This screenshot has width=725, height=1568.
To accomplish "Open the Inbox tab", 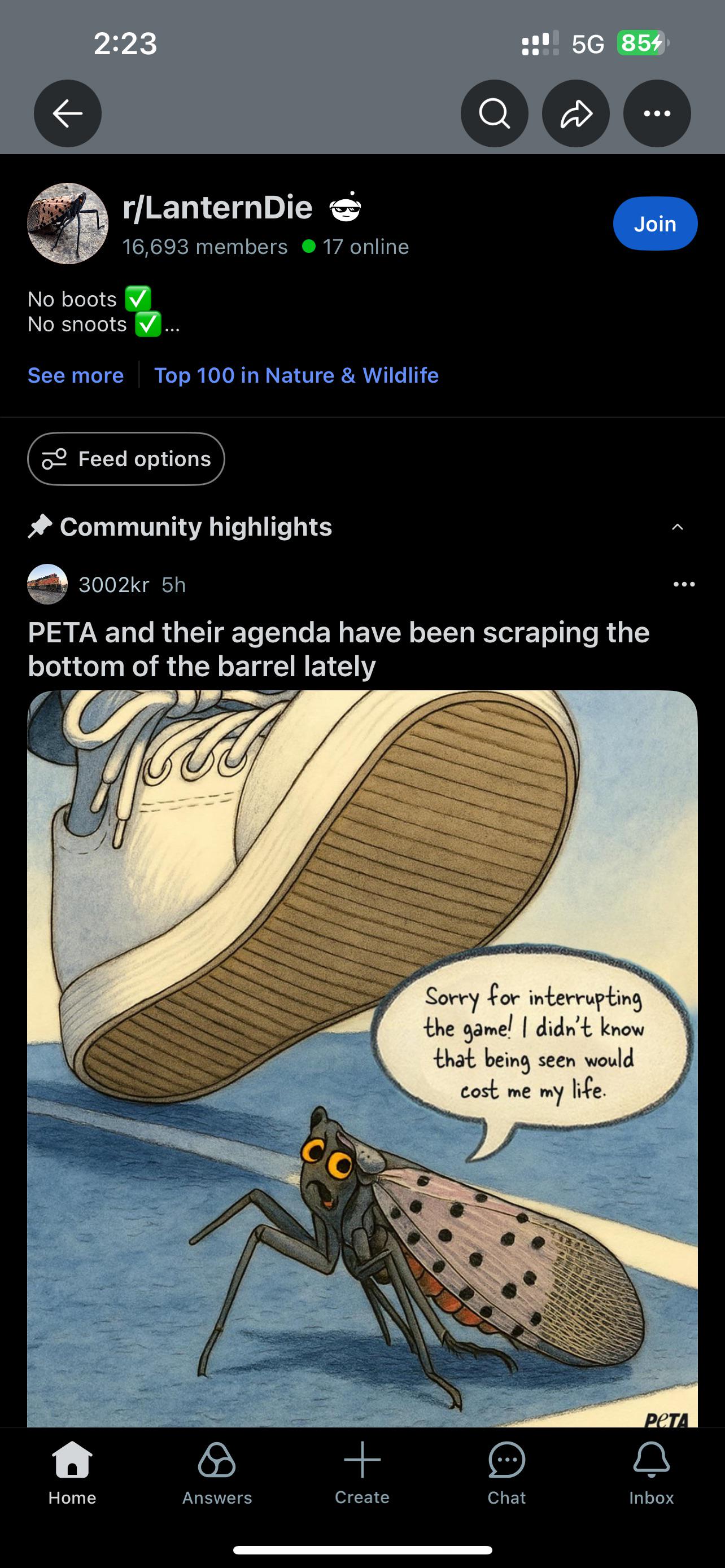I will 652,1473.
